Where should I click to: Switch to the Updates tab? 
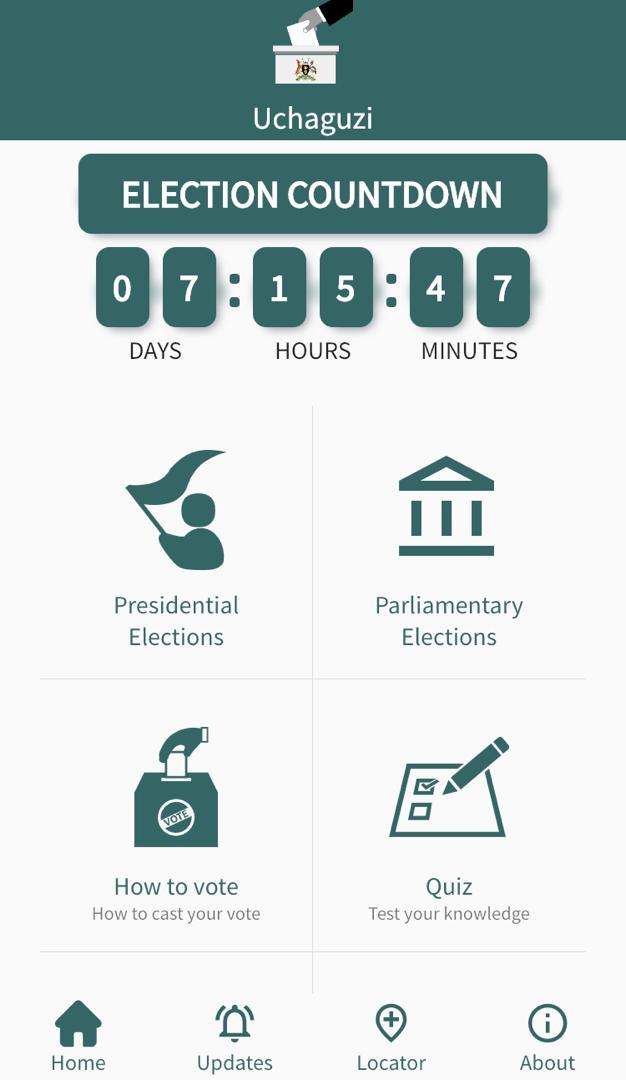click(x=235, y=1037)
